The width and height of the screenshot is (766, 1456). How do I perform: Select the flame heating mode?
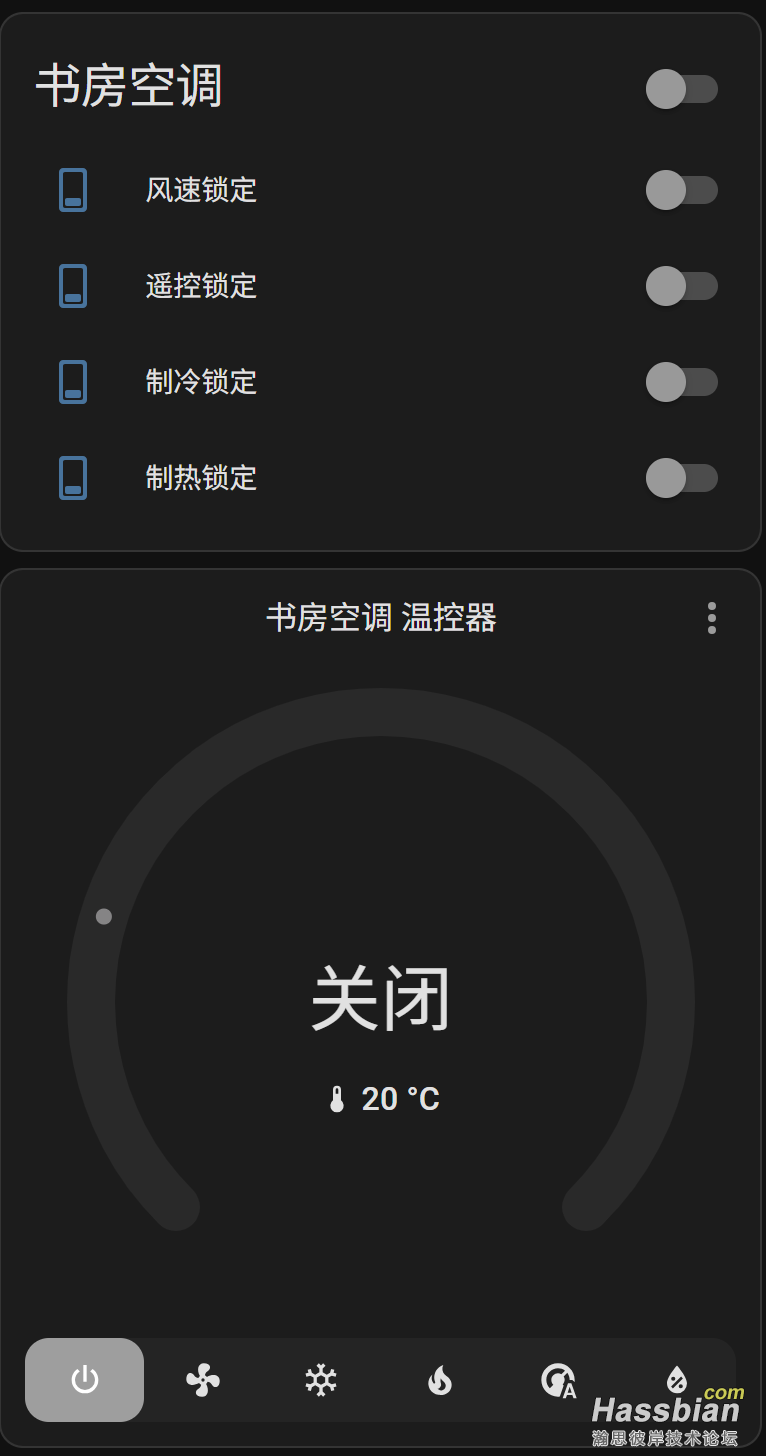pyautogui.click(x=440, y=1380)
